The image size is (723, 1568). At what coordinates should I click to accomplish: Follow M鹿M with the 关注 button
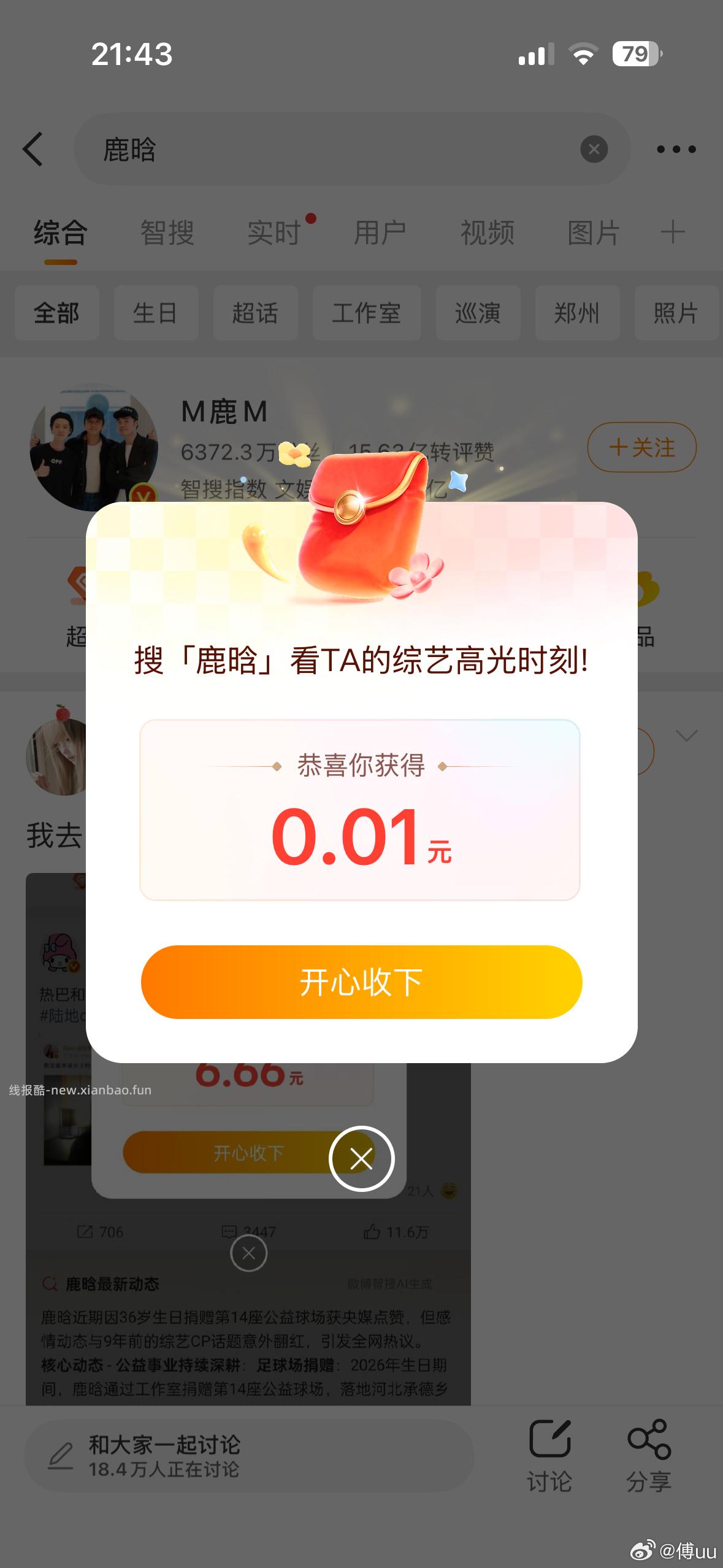[641, 447]
